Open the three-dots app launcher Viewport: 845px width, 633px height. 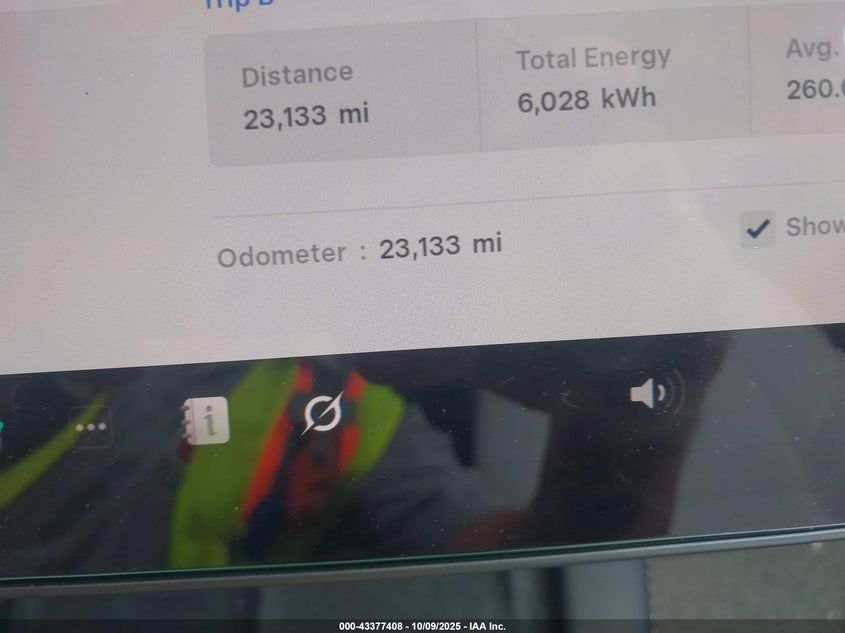(90, 427)
